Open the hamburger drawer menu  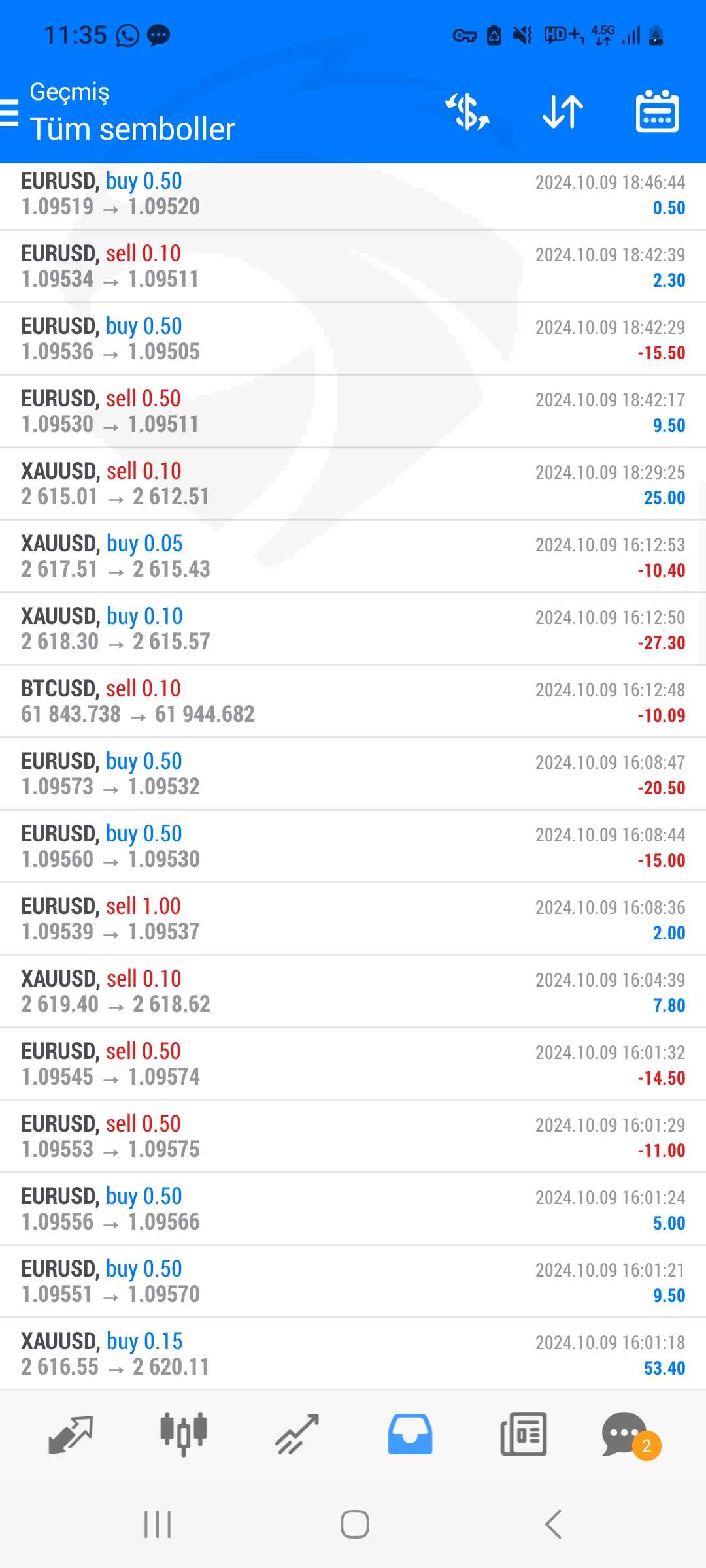10,112
